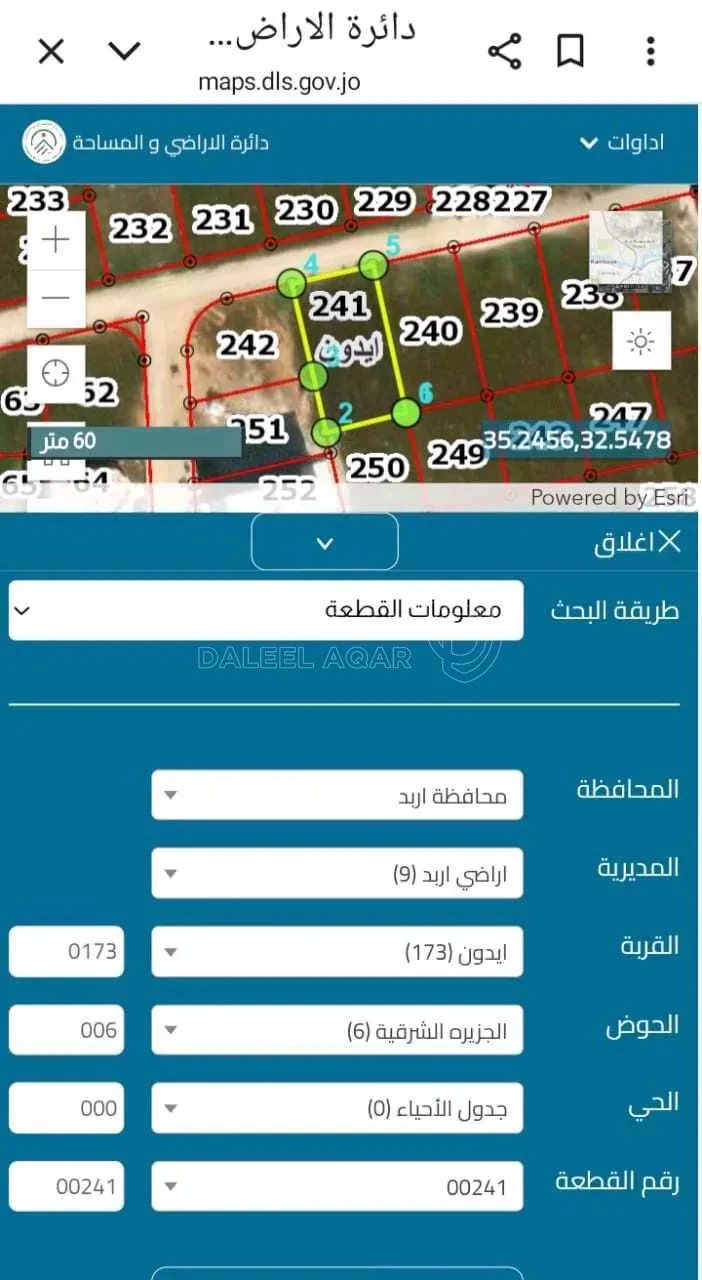Open the الحي neighborhood dropdown

point(337,1108)
